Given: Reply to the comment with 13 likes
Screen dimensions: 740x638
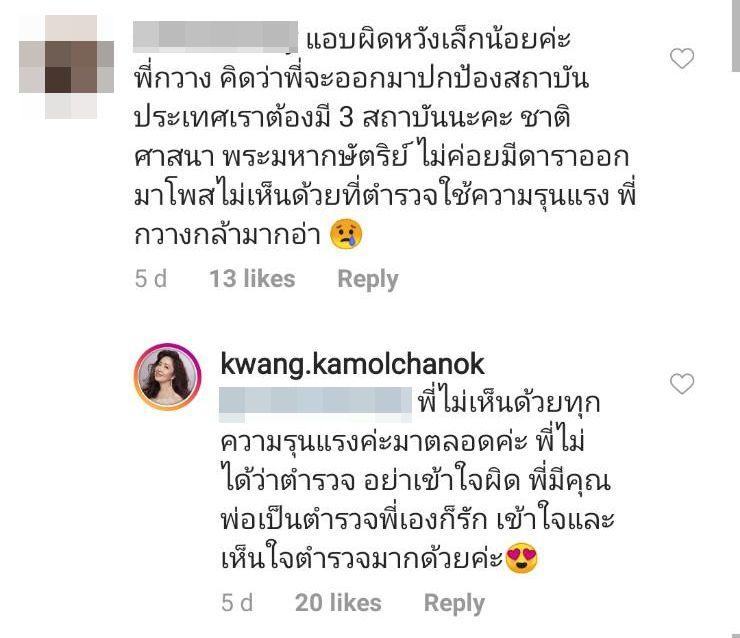Looking at the screenshot, I should click(x=367, y=280).
